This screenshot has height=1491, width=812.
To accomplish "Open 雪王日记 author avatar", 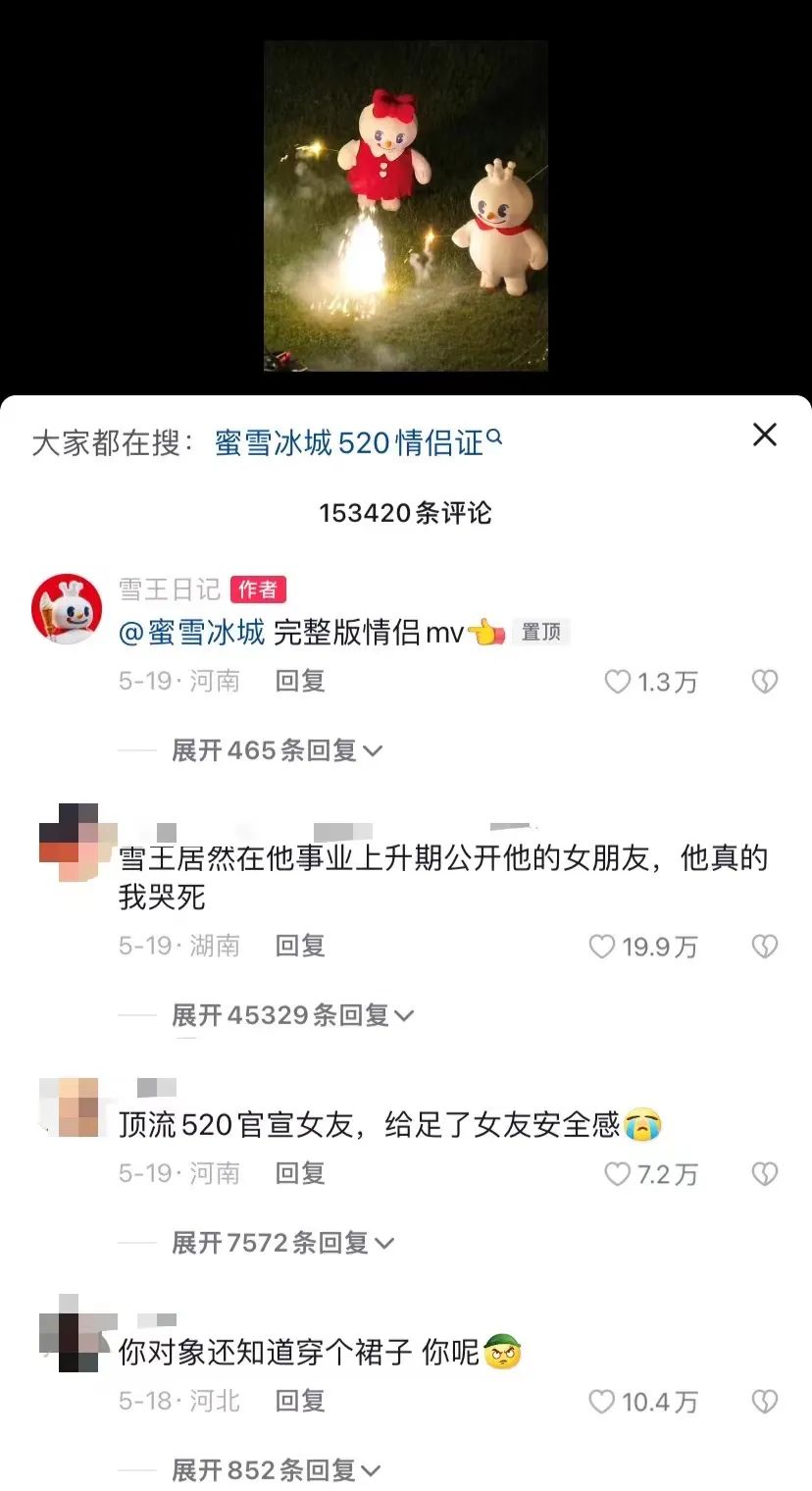I will click(x=68, y=609).
